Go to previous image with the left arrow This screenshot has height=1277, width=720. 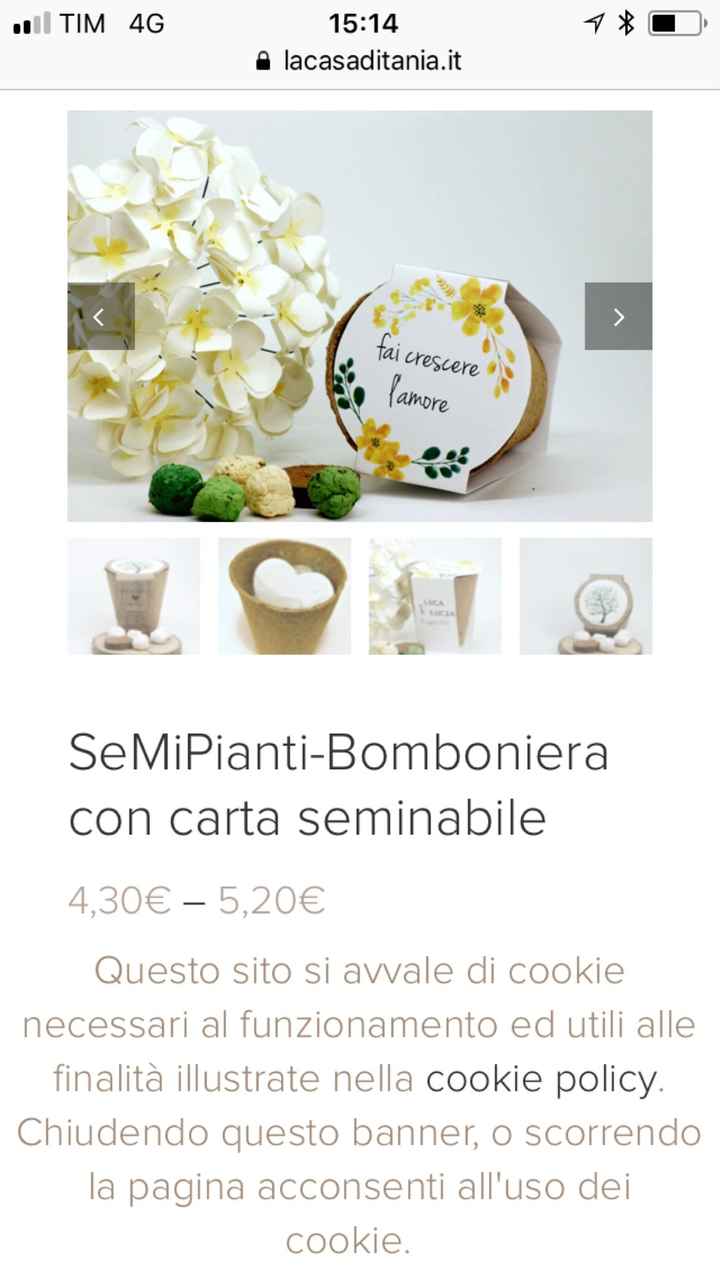100,317
